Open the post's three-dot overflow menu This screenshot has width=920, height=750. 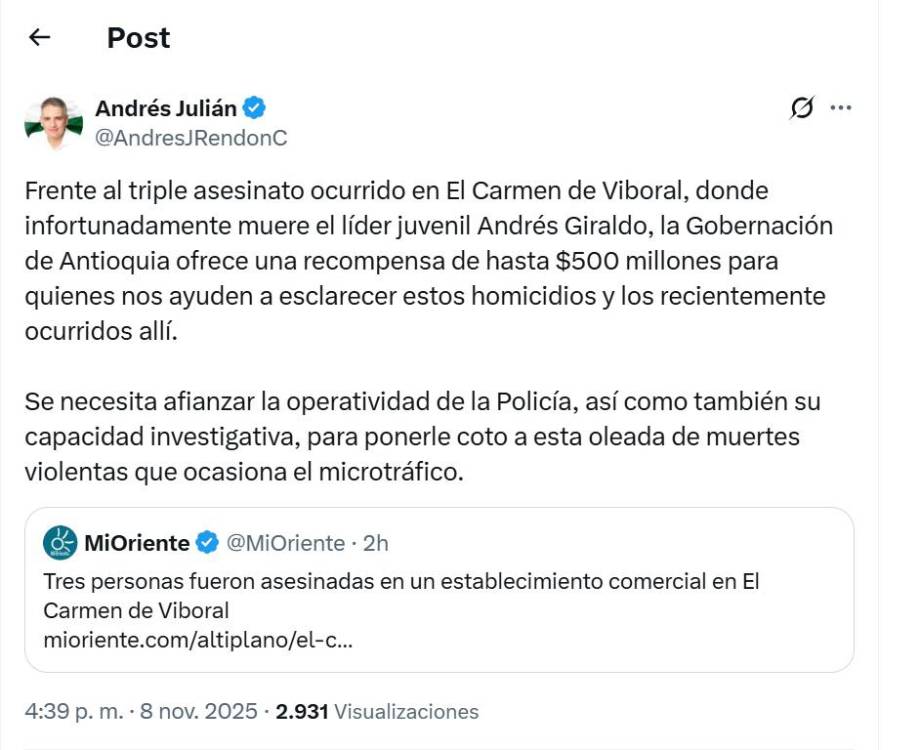pos(841,108)
